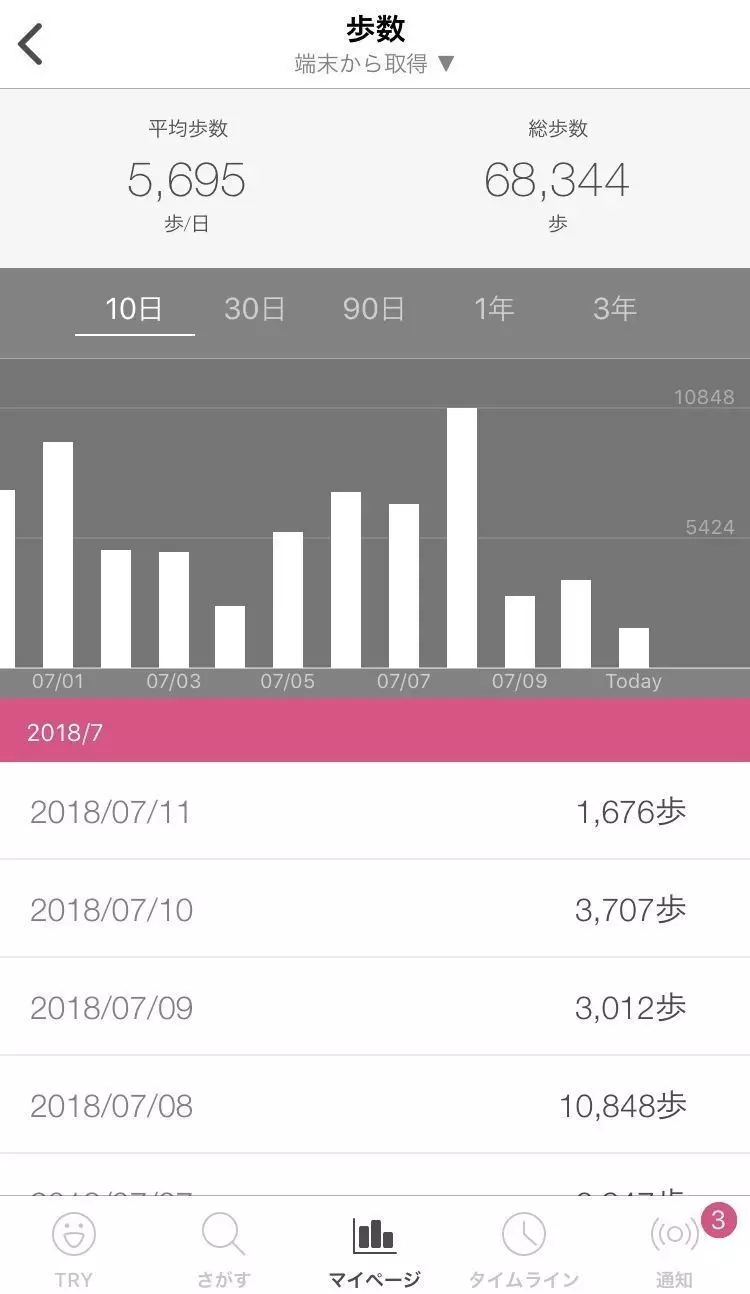Show the 3年 range chart
This screenshot has width=750, height=1294.
tap(614, 309)
